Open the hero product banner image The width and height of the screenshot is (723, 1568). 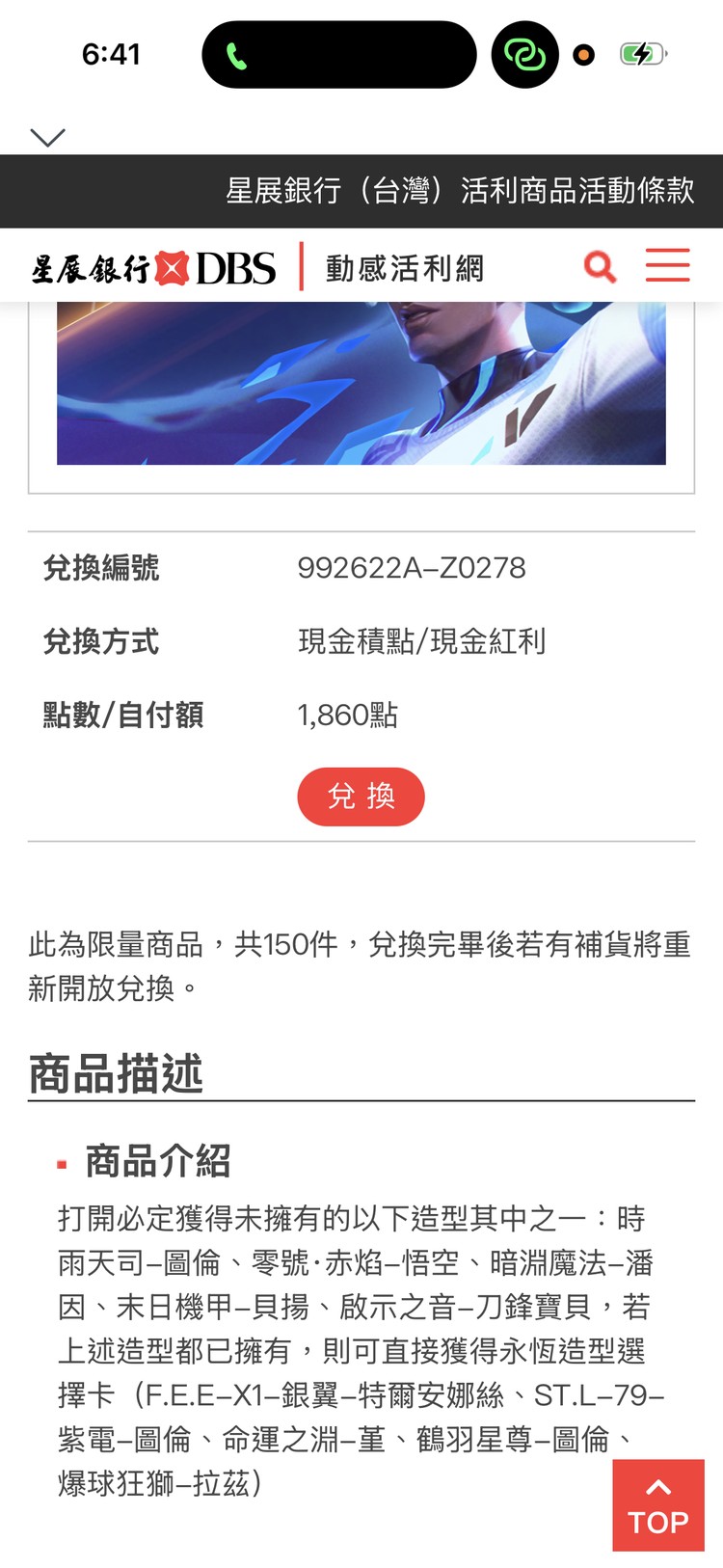coord(361,386)
